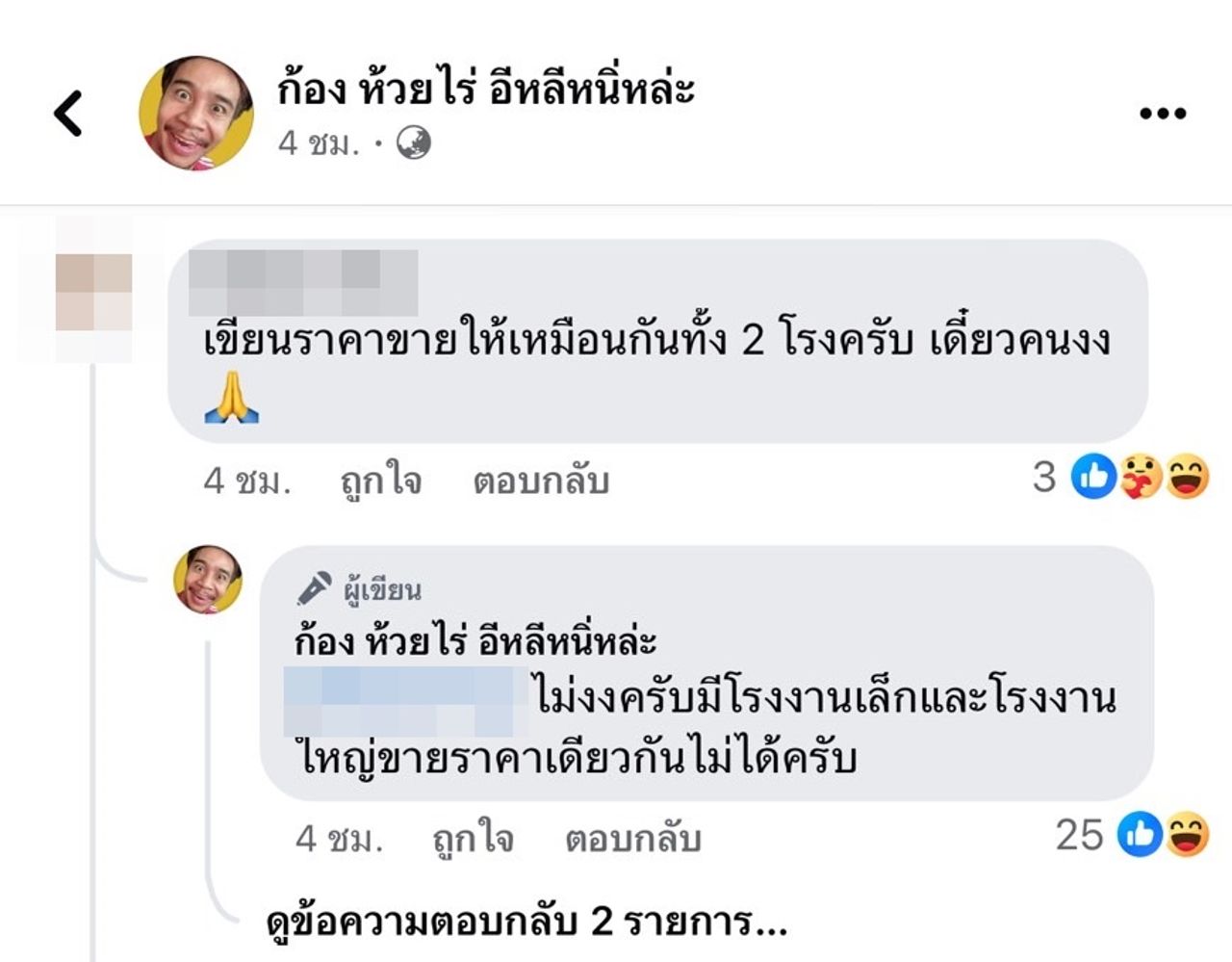The height and width of the screenshot is (962, 1232).
Task: Open the three-dot overflow menu
Action: click(1162, 114)
